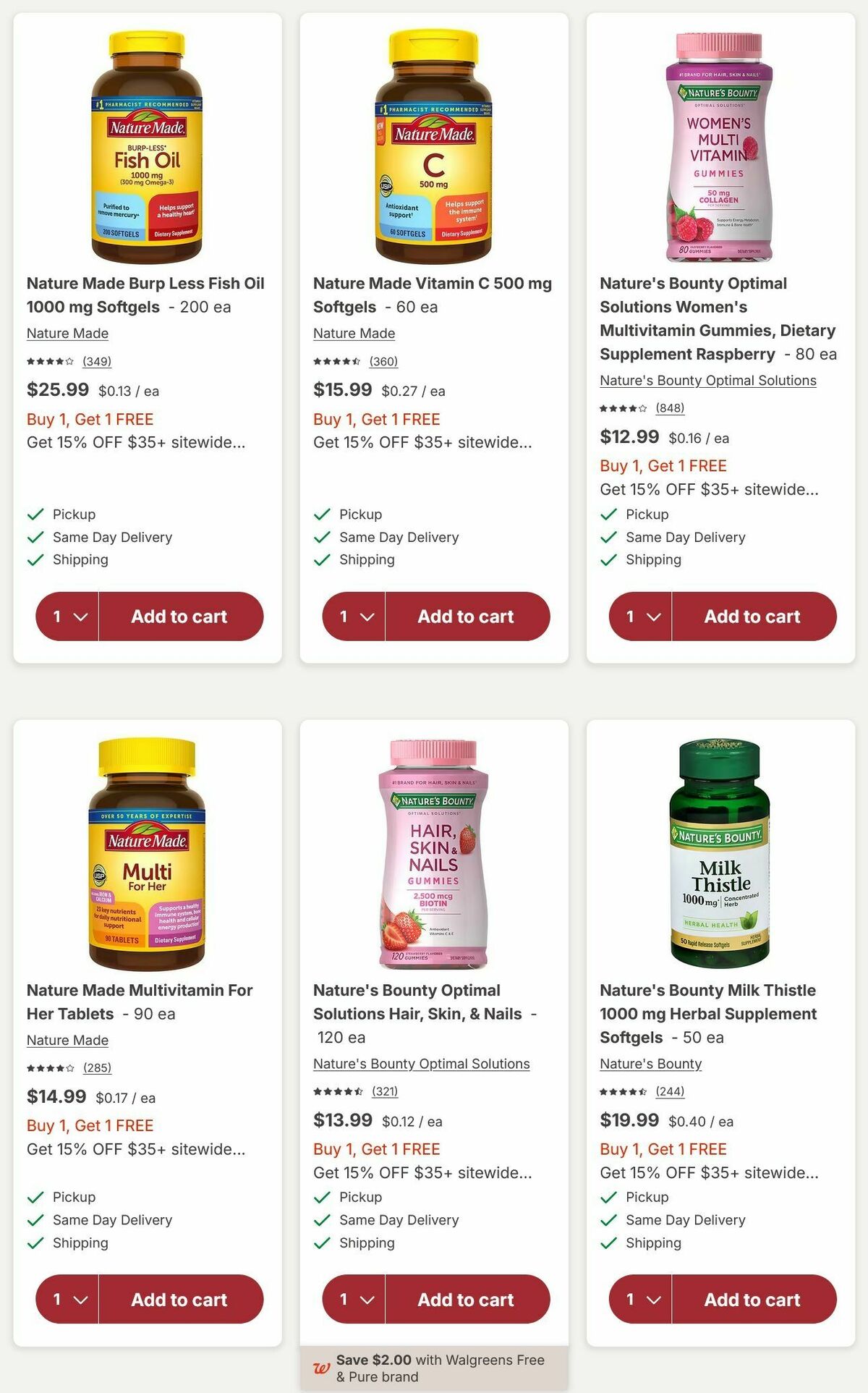Screen dimensions: 868x1393
Task: Open quantity dropdown for Fish Oil Softgels
Action: 67,617
